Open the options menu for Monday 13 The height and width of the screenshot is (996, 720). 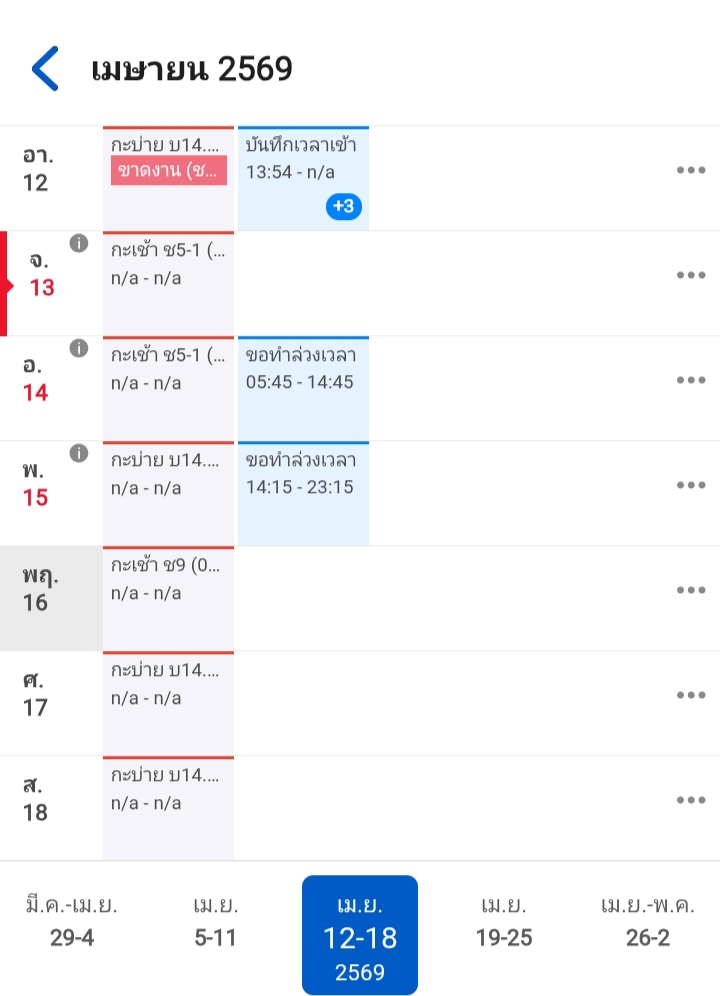[x=691, y=275]
